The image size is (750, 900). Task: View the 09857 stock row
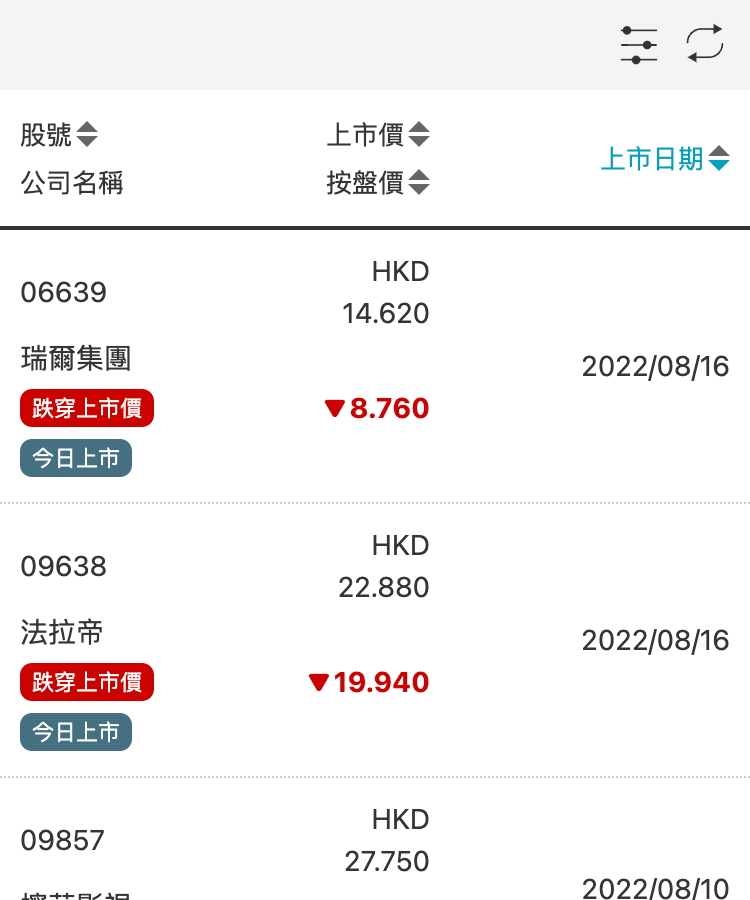click(x=62, y=840)
